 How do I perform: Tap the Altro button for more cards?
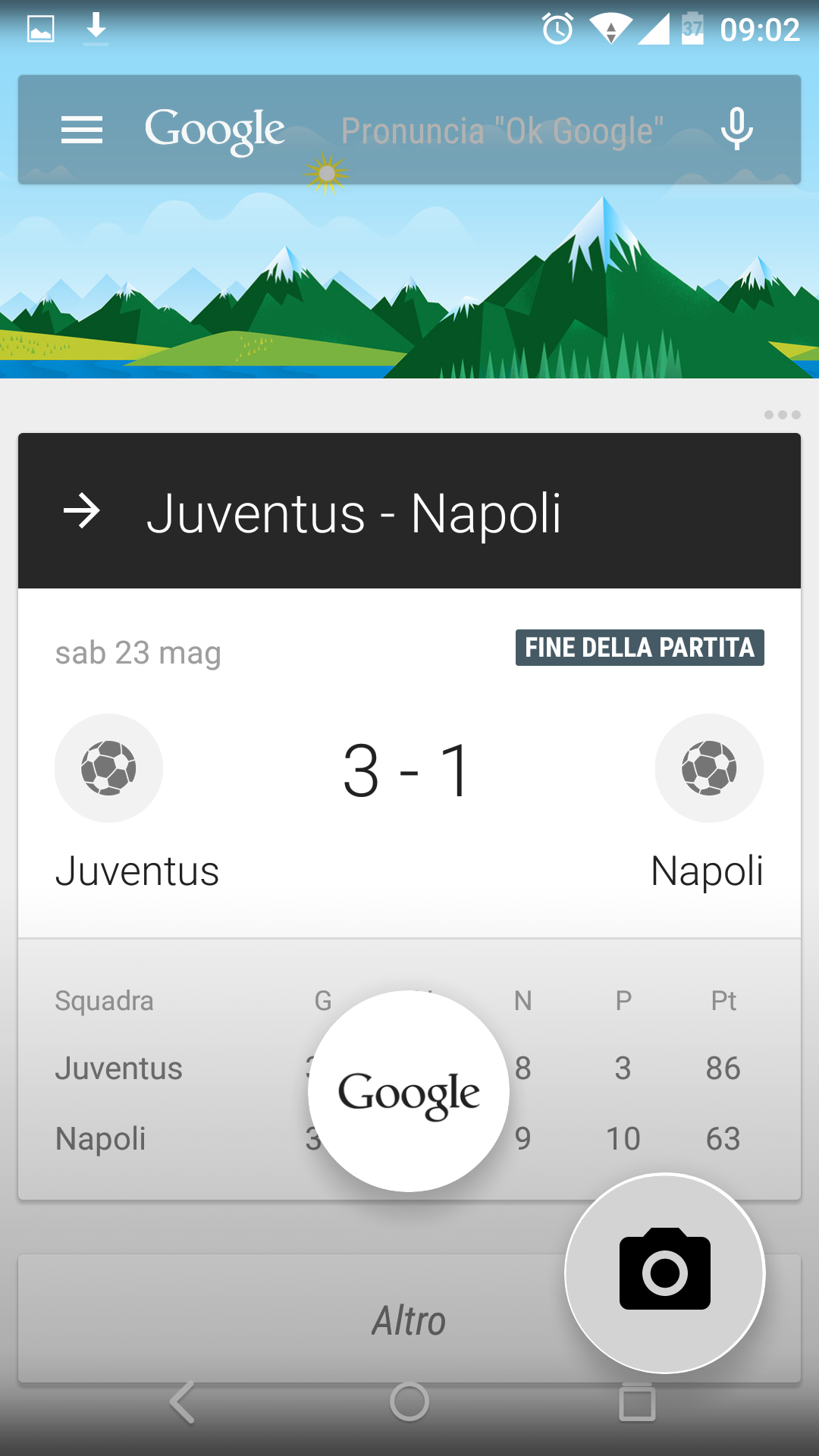(409, 1319)
